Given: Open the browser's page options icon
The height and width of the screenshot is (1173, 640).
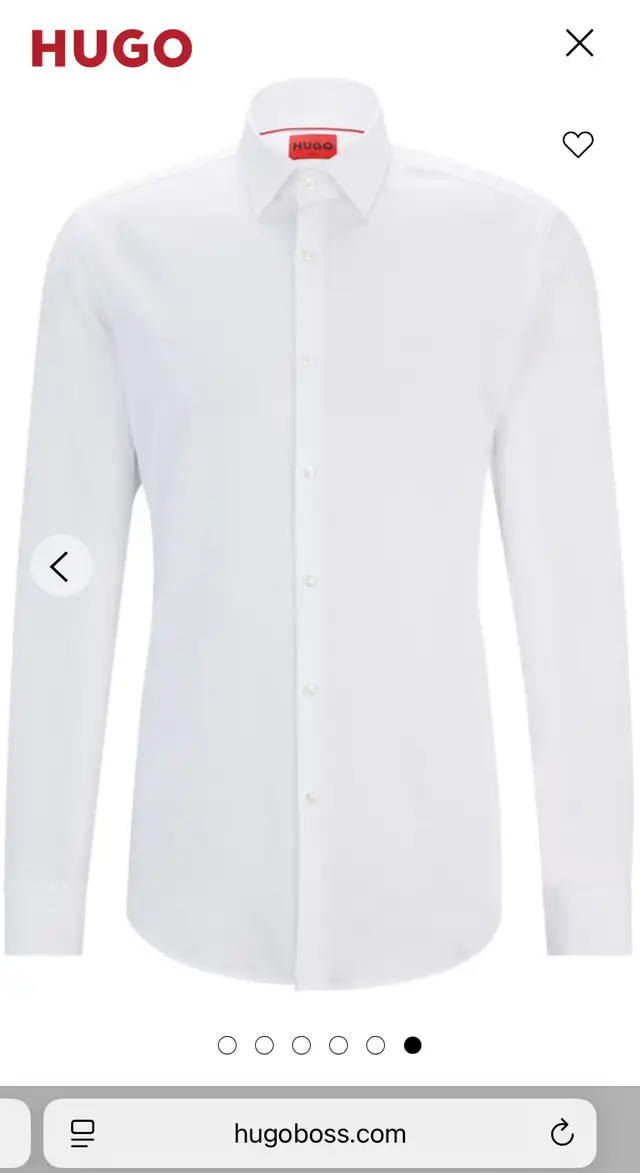Looking at the screenshot, I should pos(82,1133).
